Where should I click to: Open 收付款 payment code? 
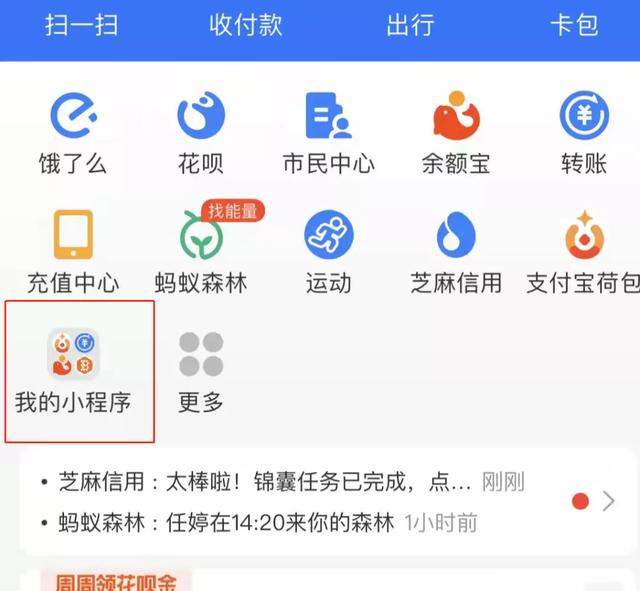click(x=246, y=25)
